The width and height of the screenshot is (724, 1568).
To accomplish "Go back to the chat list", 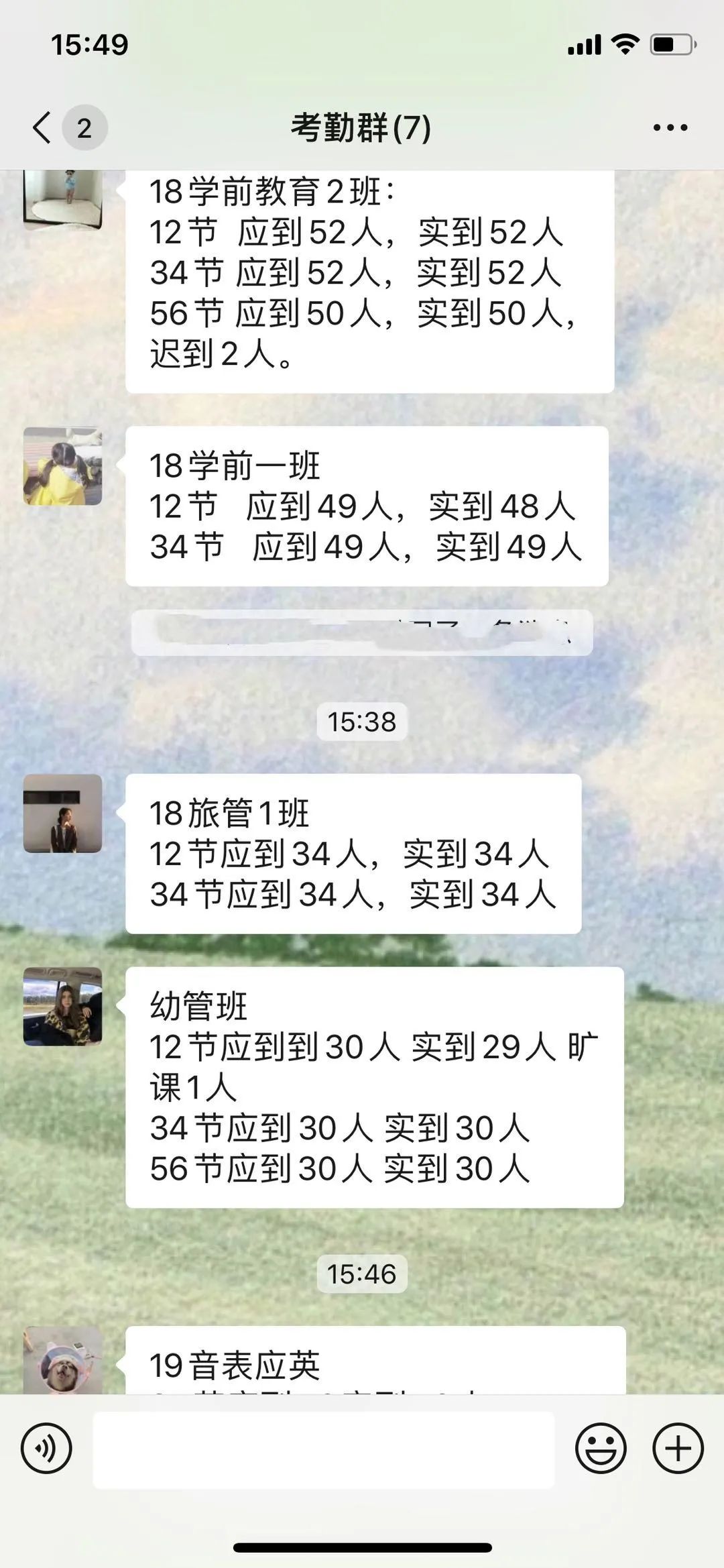I will coord(42,127).
